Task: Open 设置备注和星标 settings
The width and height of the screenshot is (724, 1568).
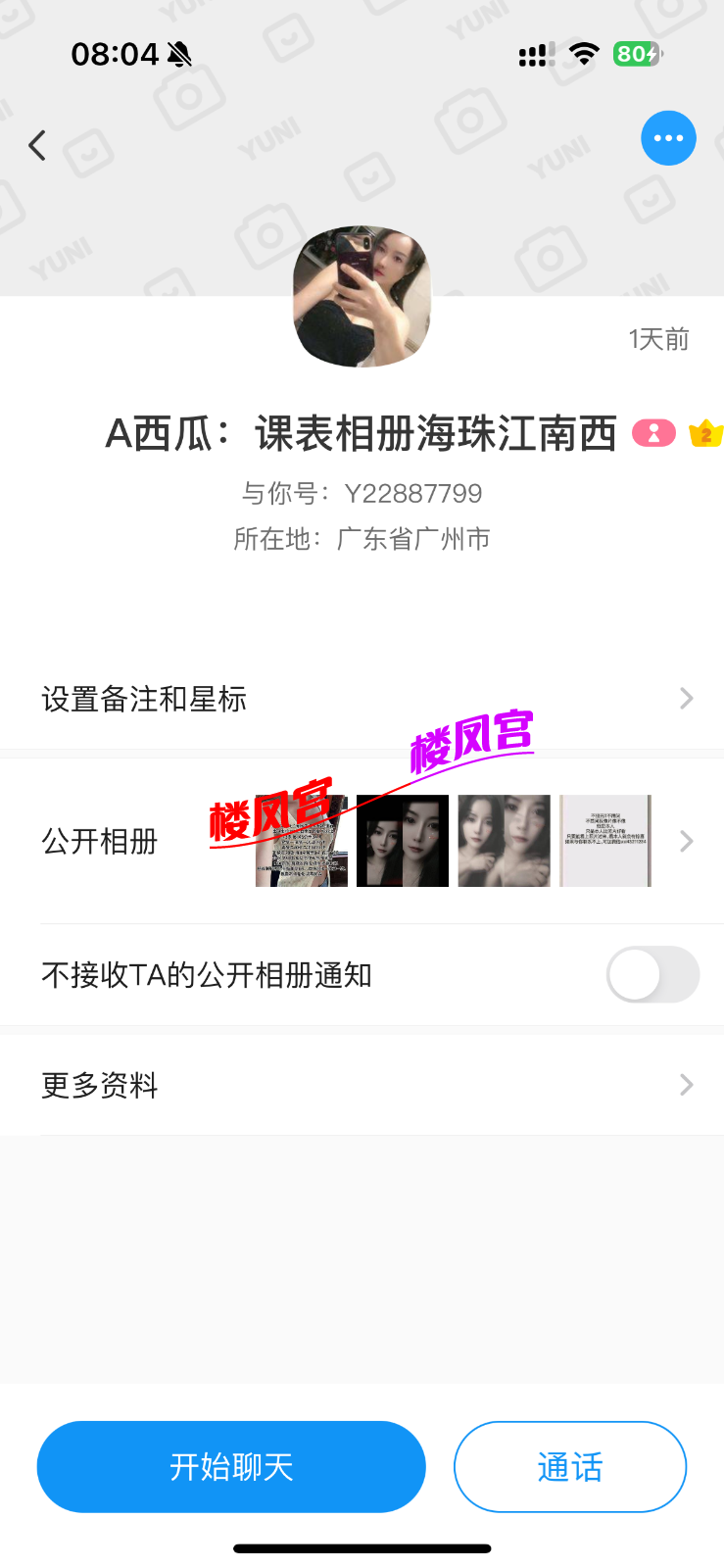Action: pyautogui.click(x=362, y=699)
